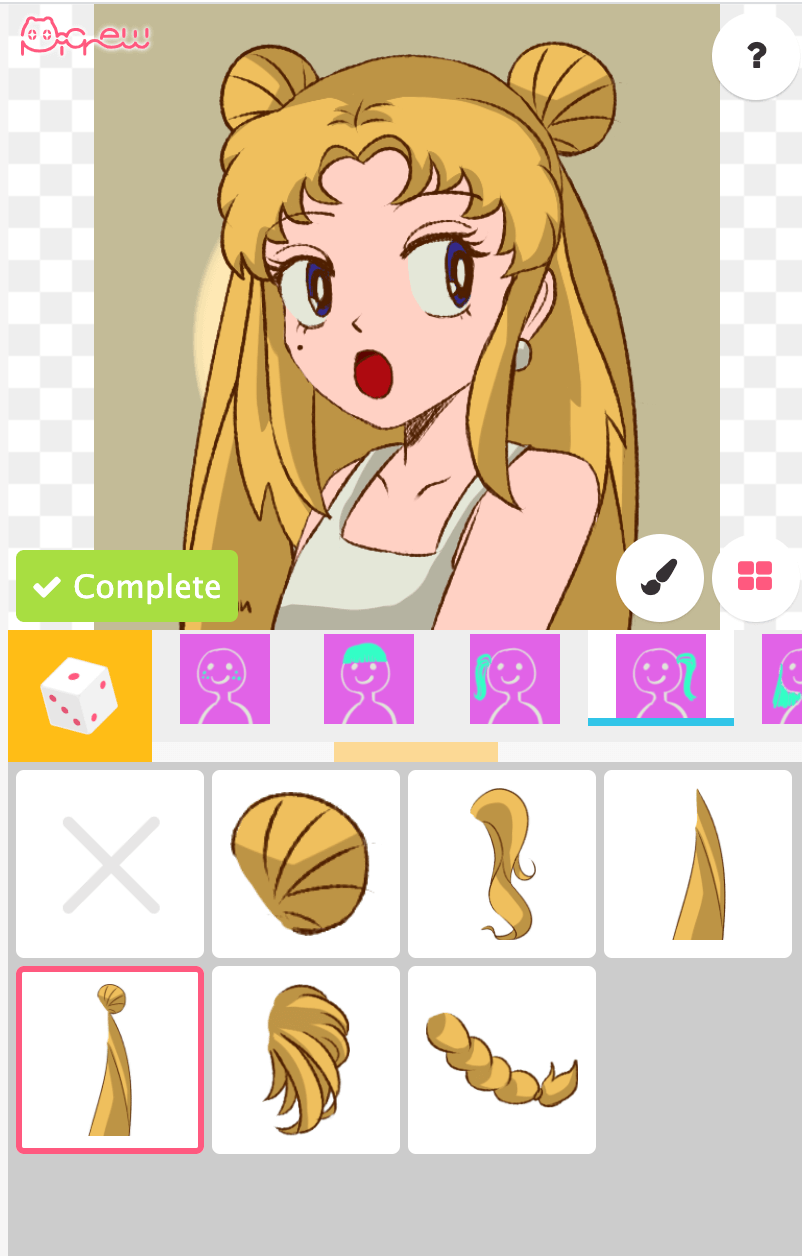Choose the braided pigtail option

[502, 1060]
